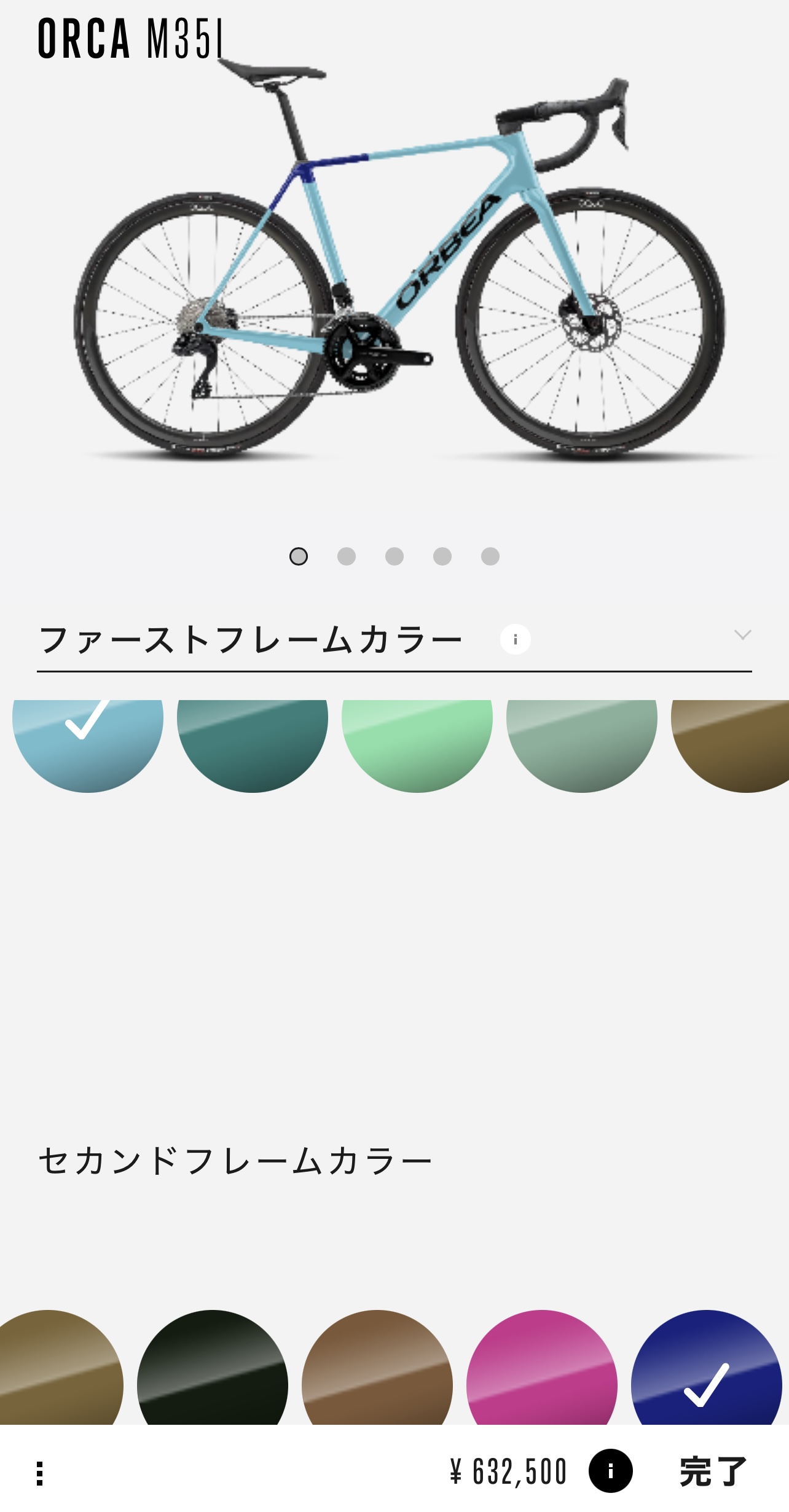Open the three-dot overflow menu
The image size is (789, 1512).
click(40, 1473)
